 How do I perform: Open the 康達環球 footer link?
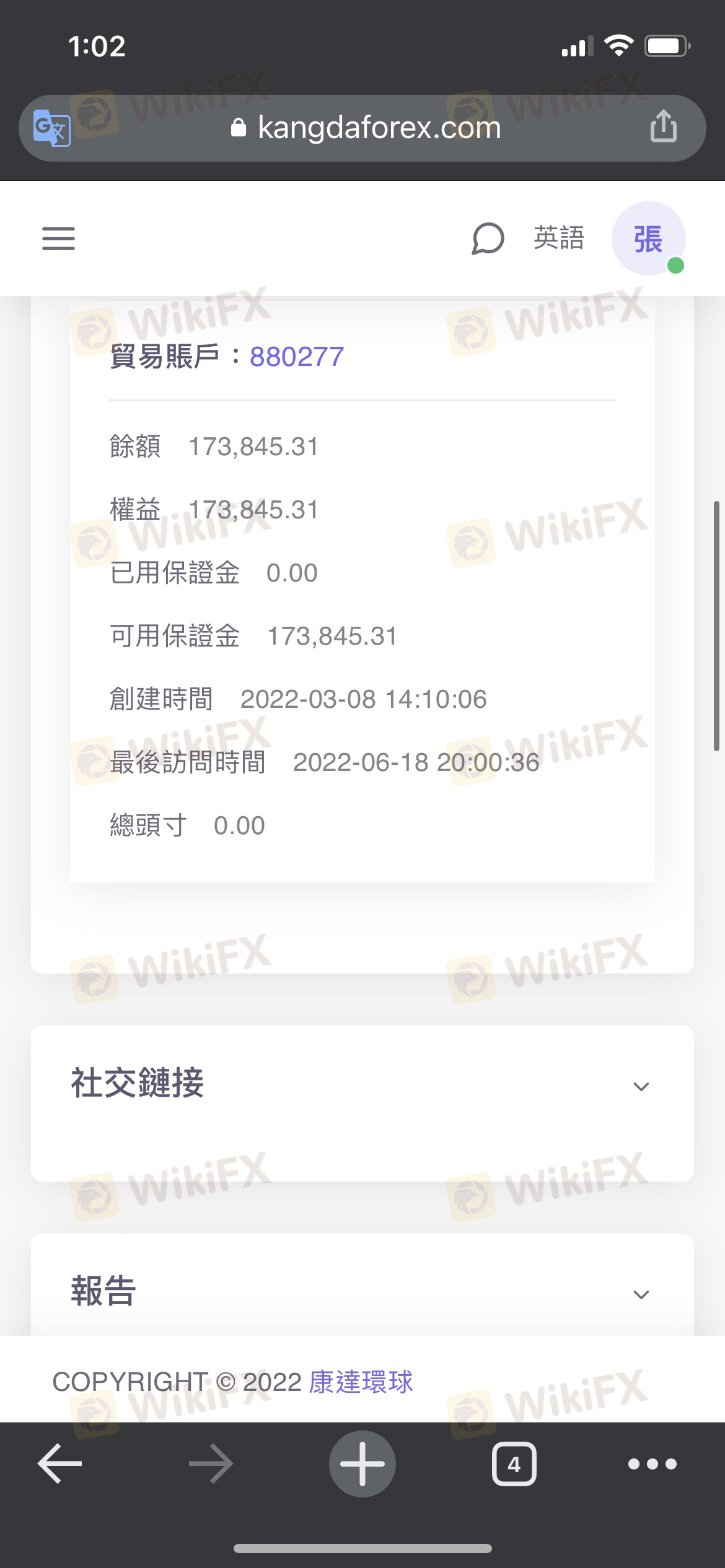(361, 1382)
